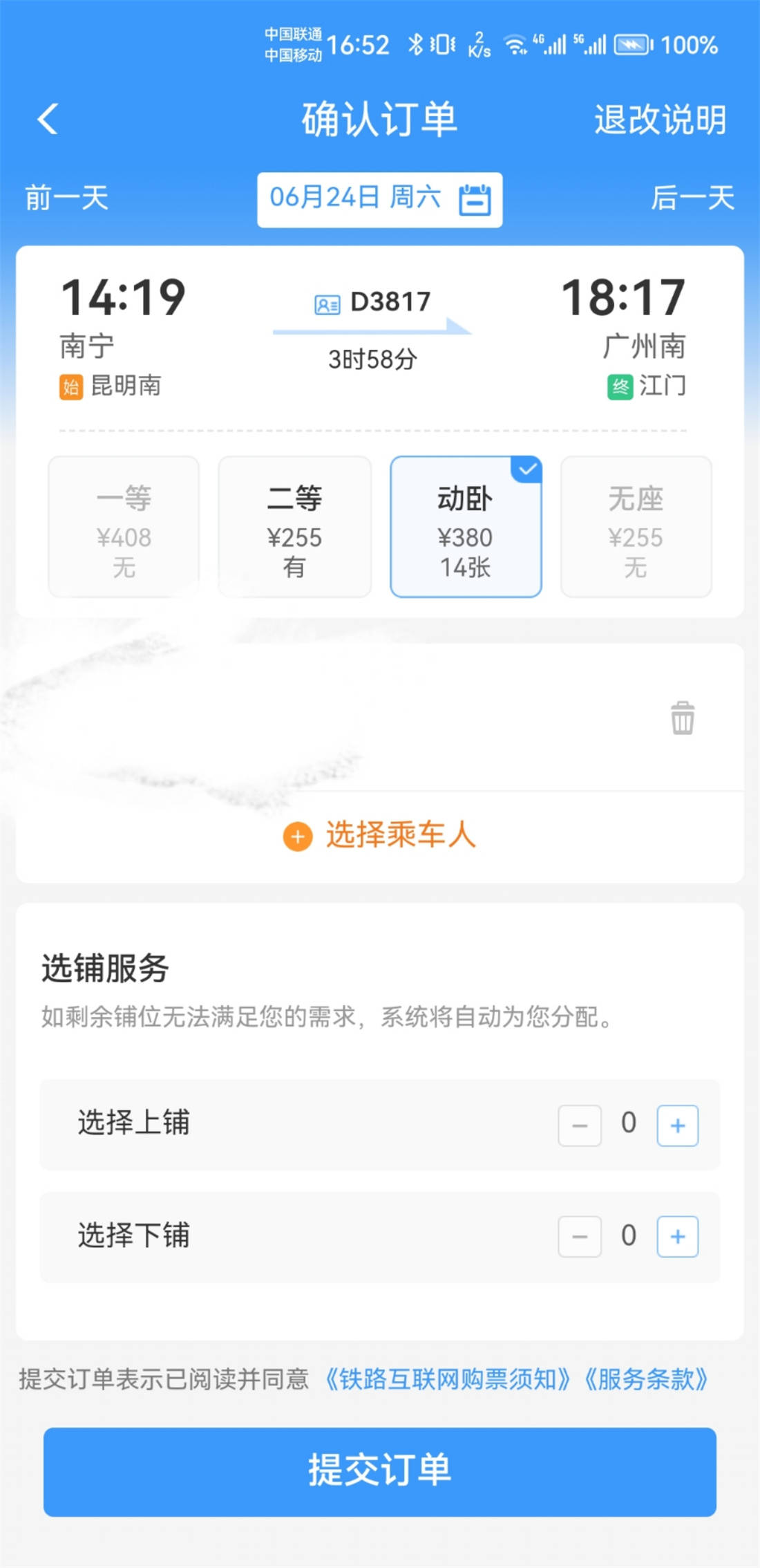Increase 选择上铺 count with plus
The image size is (760, 1568).
point(677,1126)
